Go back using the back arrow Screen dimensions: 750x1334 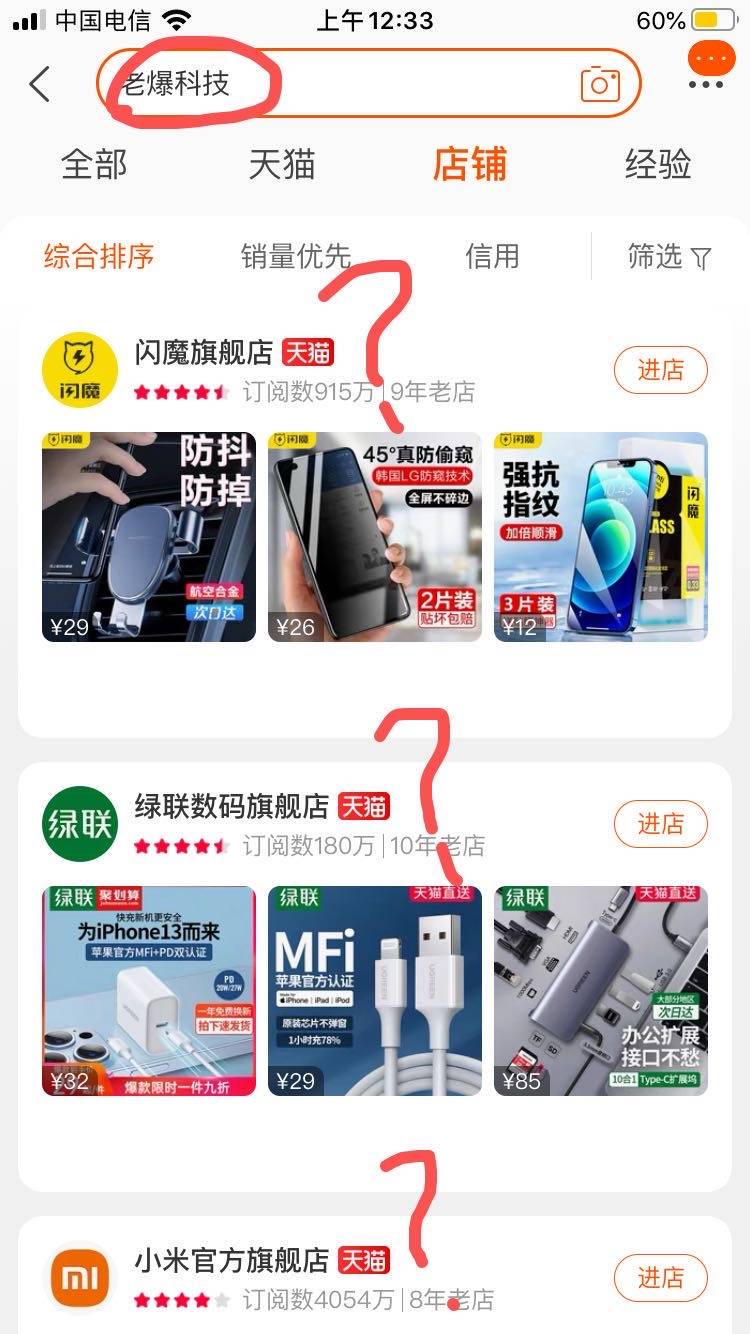coord(40,84)
